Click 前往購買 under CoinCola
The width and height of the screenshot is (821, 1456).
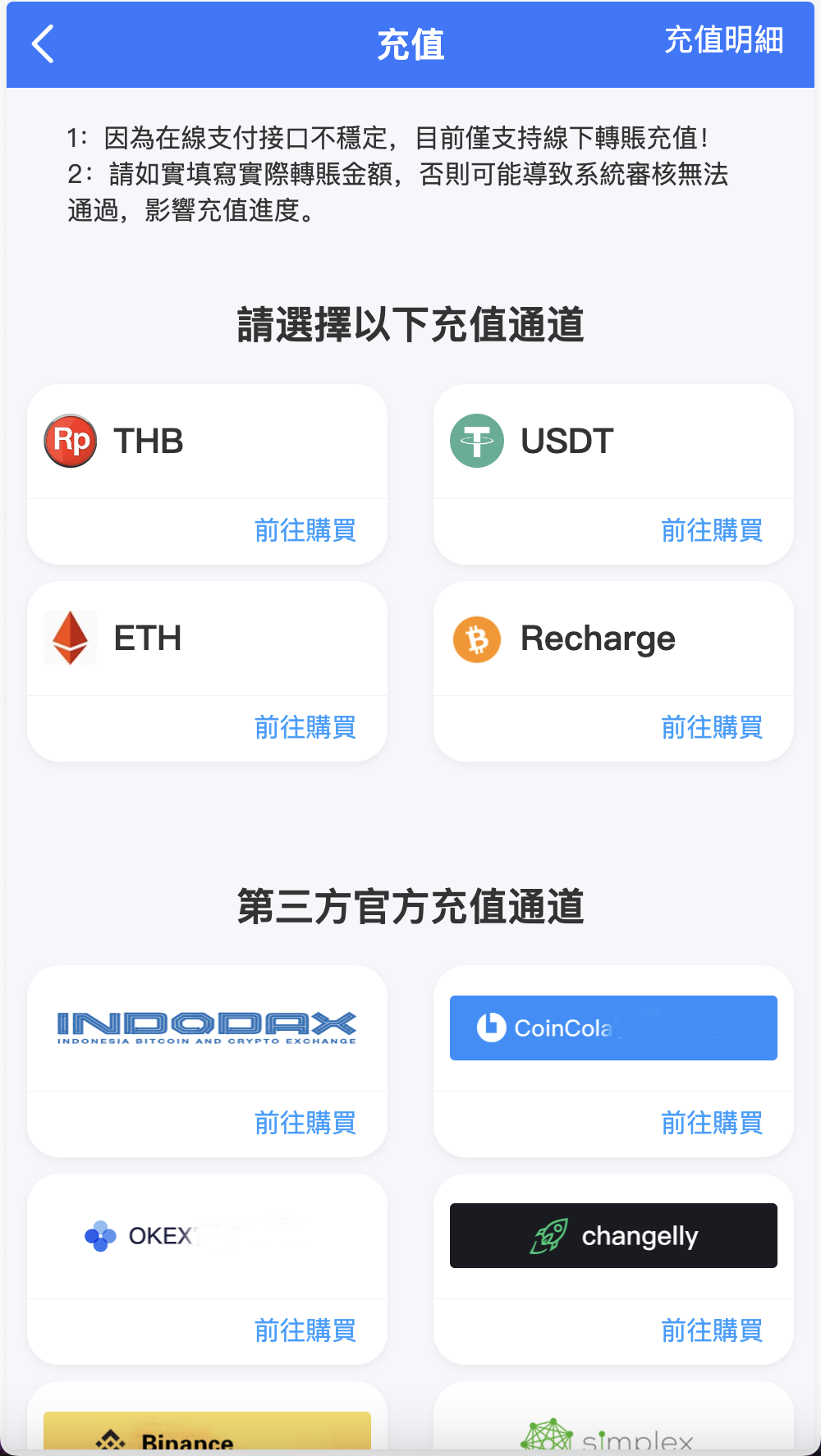click(712, 1124)
